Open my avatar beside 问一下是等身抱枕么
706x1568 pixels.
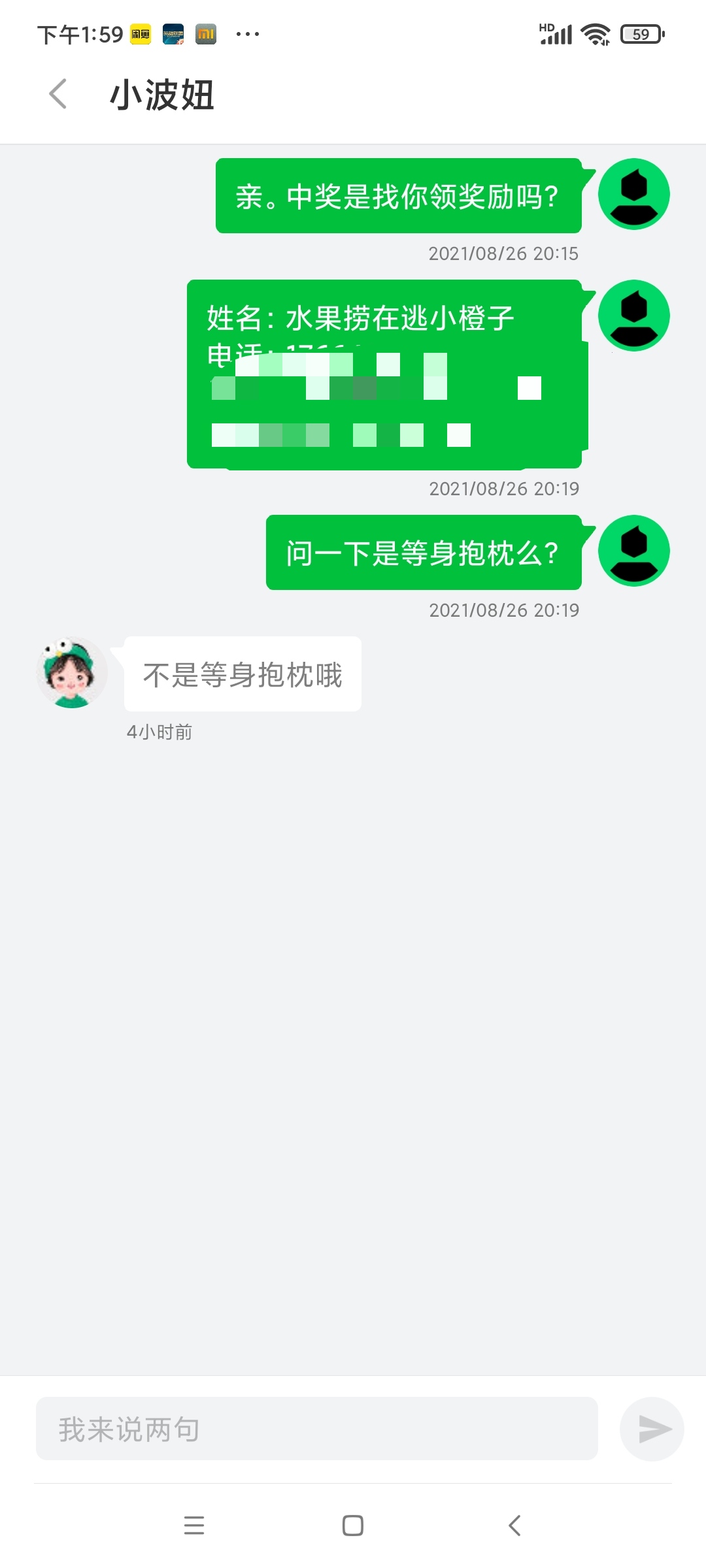(x=633, y=551)
